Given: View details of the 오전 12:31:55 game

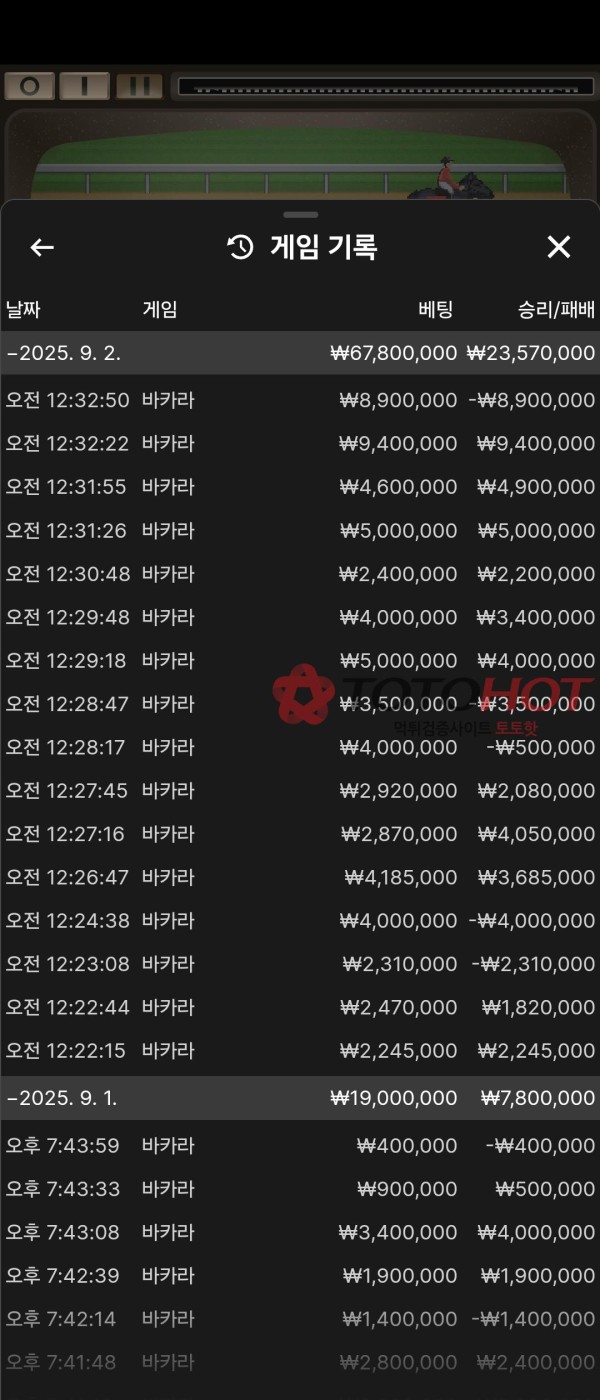Looking at the screenshot, I should coord(300,487).
